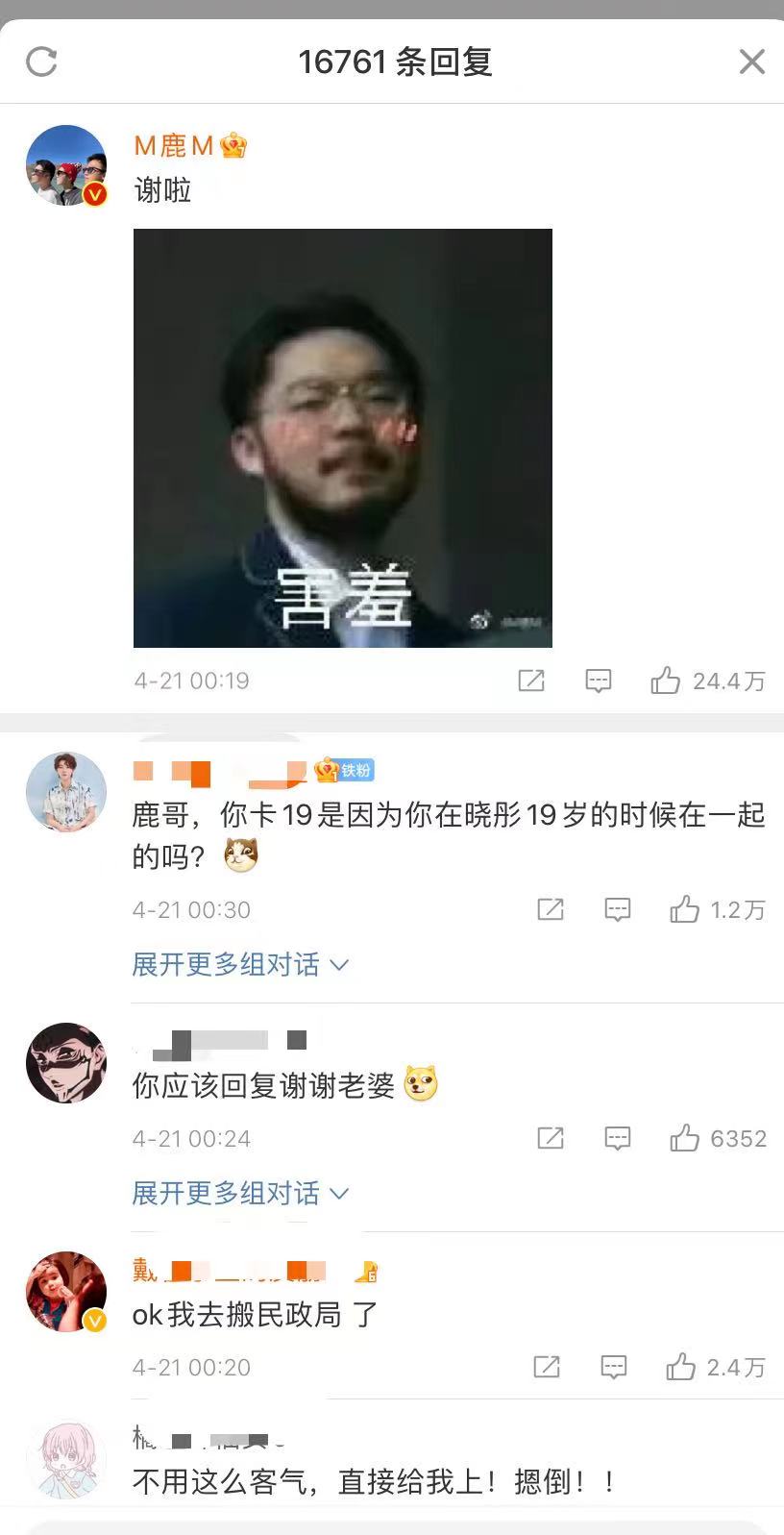The image size is (784, 1535).
Task: Repost the 搬民政局 comment
Action: 547,1367
